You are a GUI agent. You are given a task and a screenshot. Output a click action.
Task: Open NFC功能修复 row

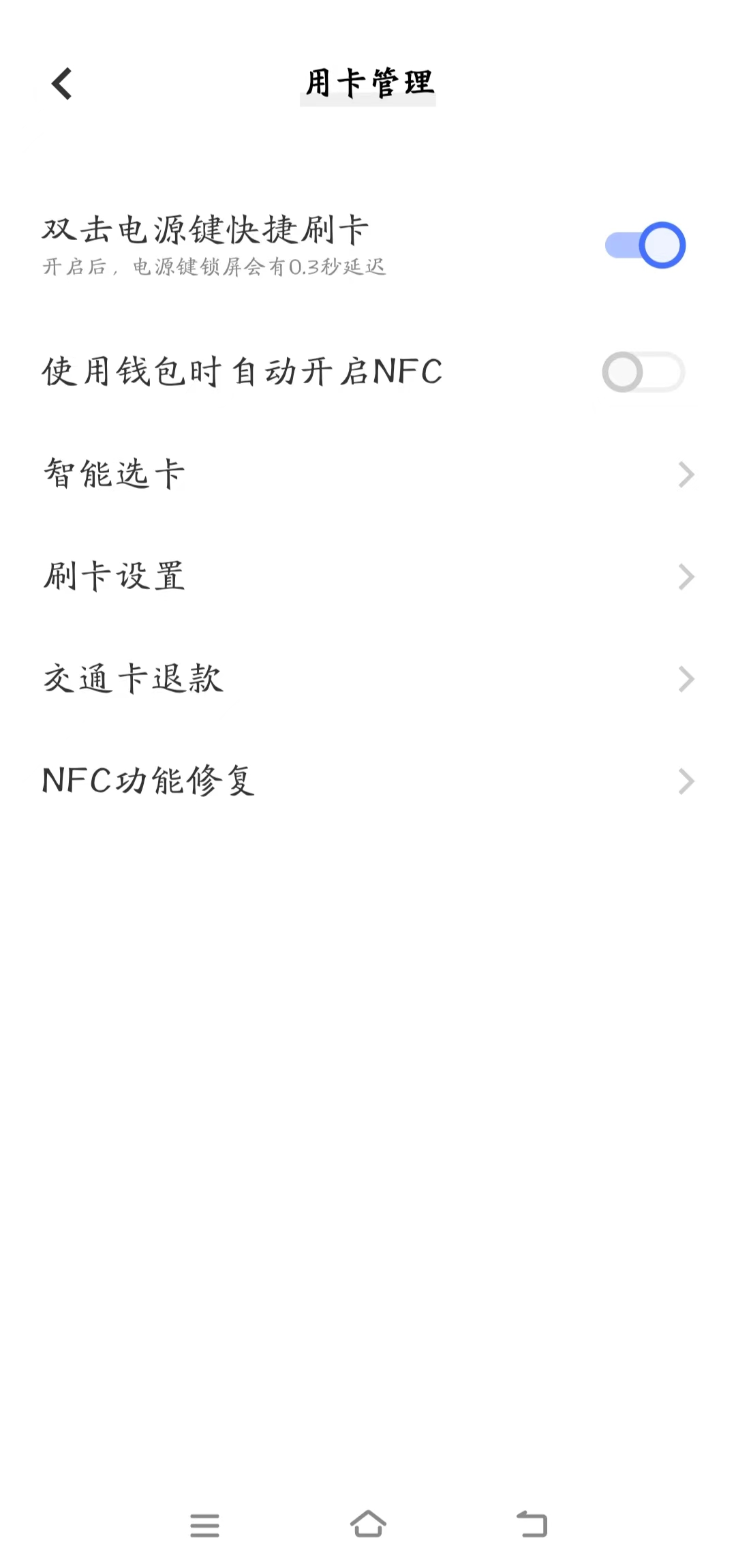click(x=368, y=781)
